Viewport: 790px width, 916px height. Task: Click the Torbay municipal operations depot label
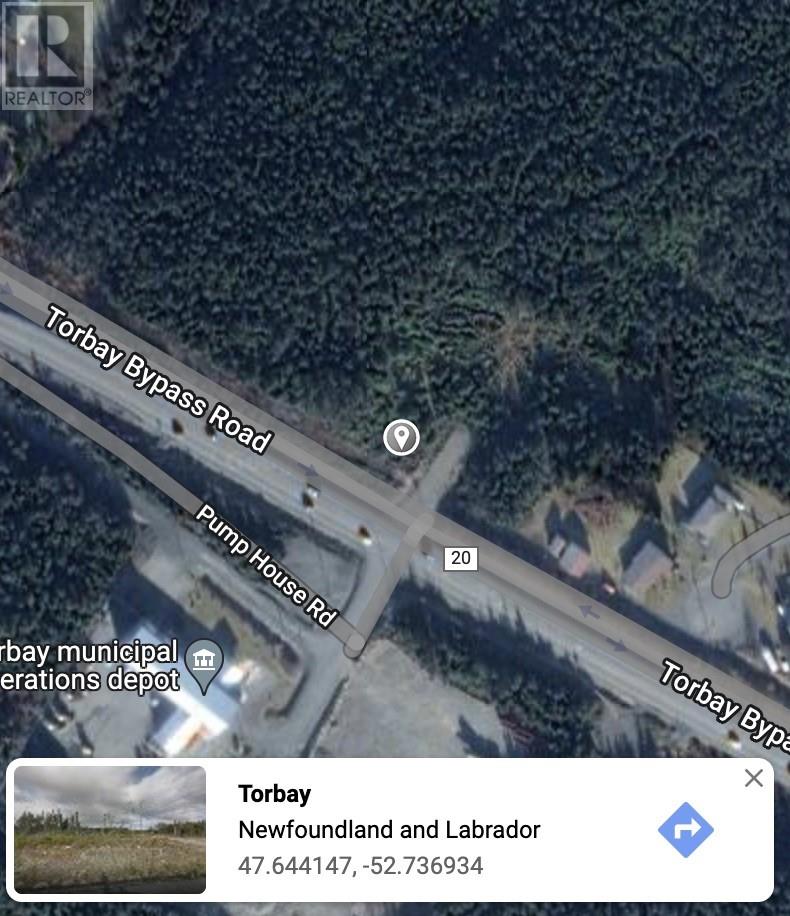[90, 665]
